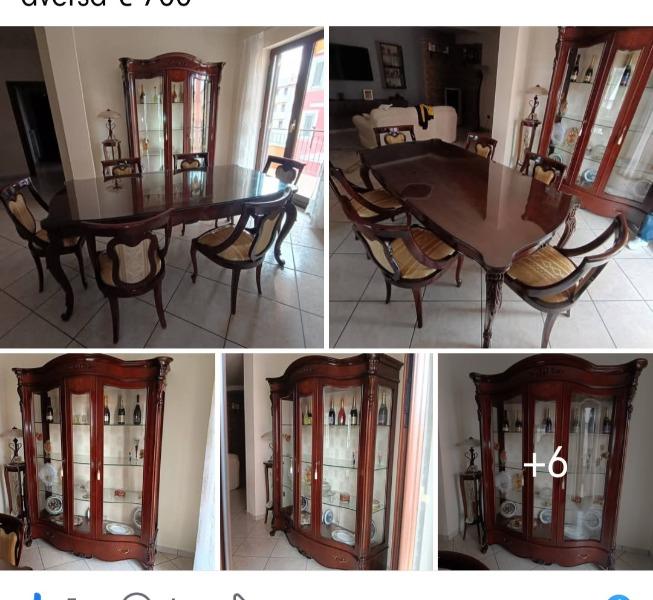View the cabinet photo beside the window

click(327, 462)
